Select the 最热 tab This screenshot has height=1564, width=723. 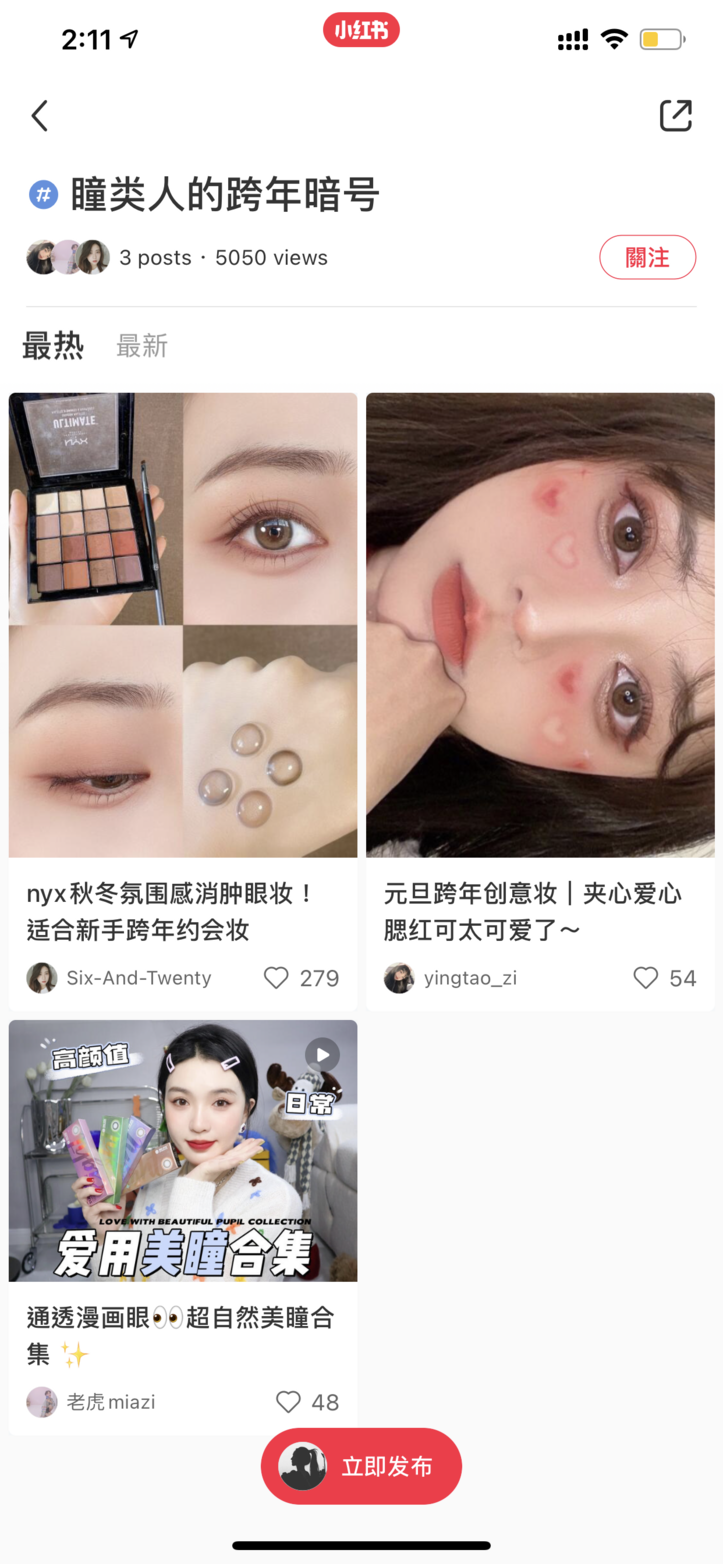pos(53,346)
